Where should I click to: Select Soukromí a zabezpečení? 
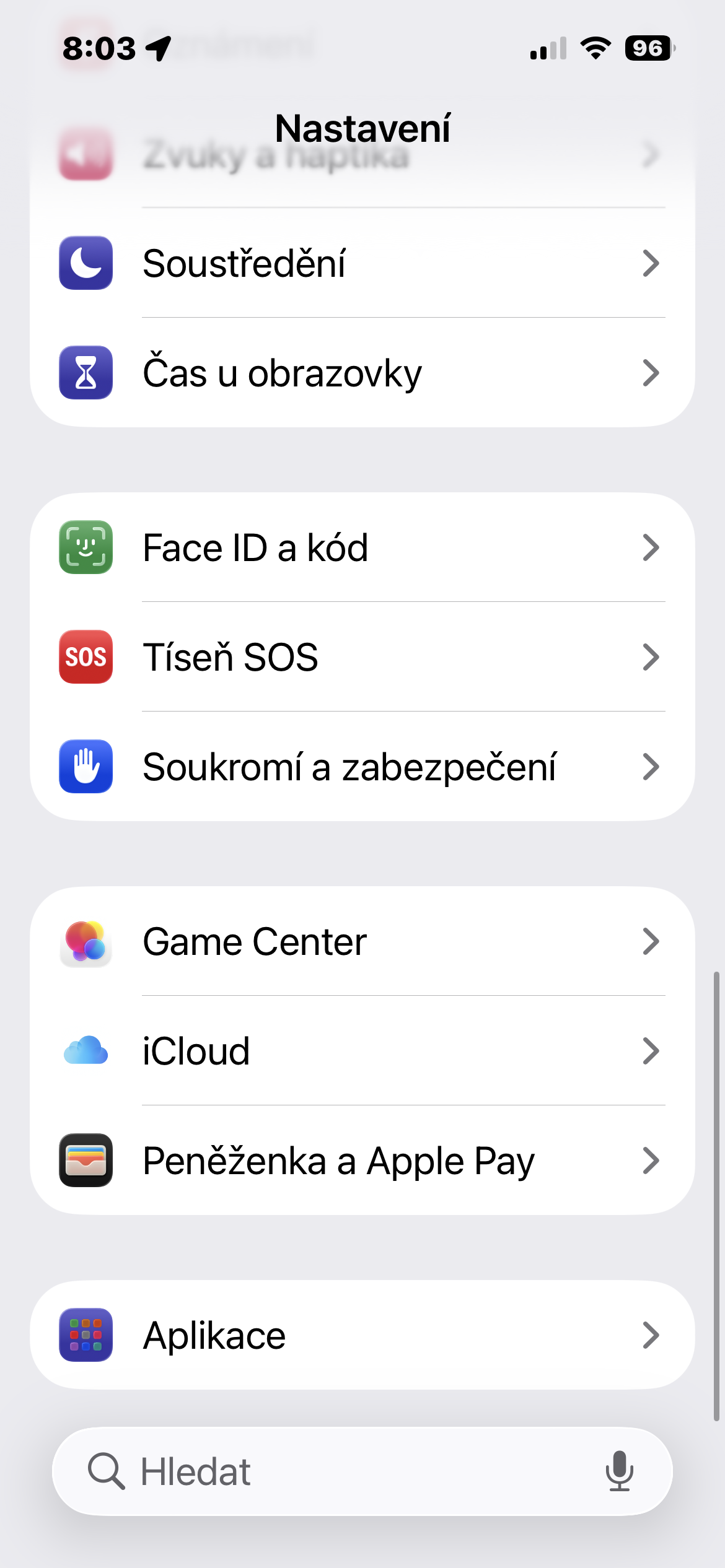362,767
